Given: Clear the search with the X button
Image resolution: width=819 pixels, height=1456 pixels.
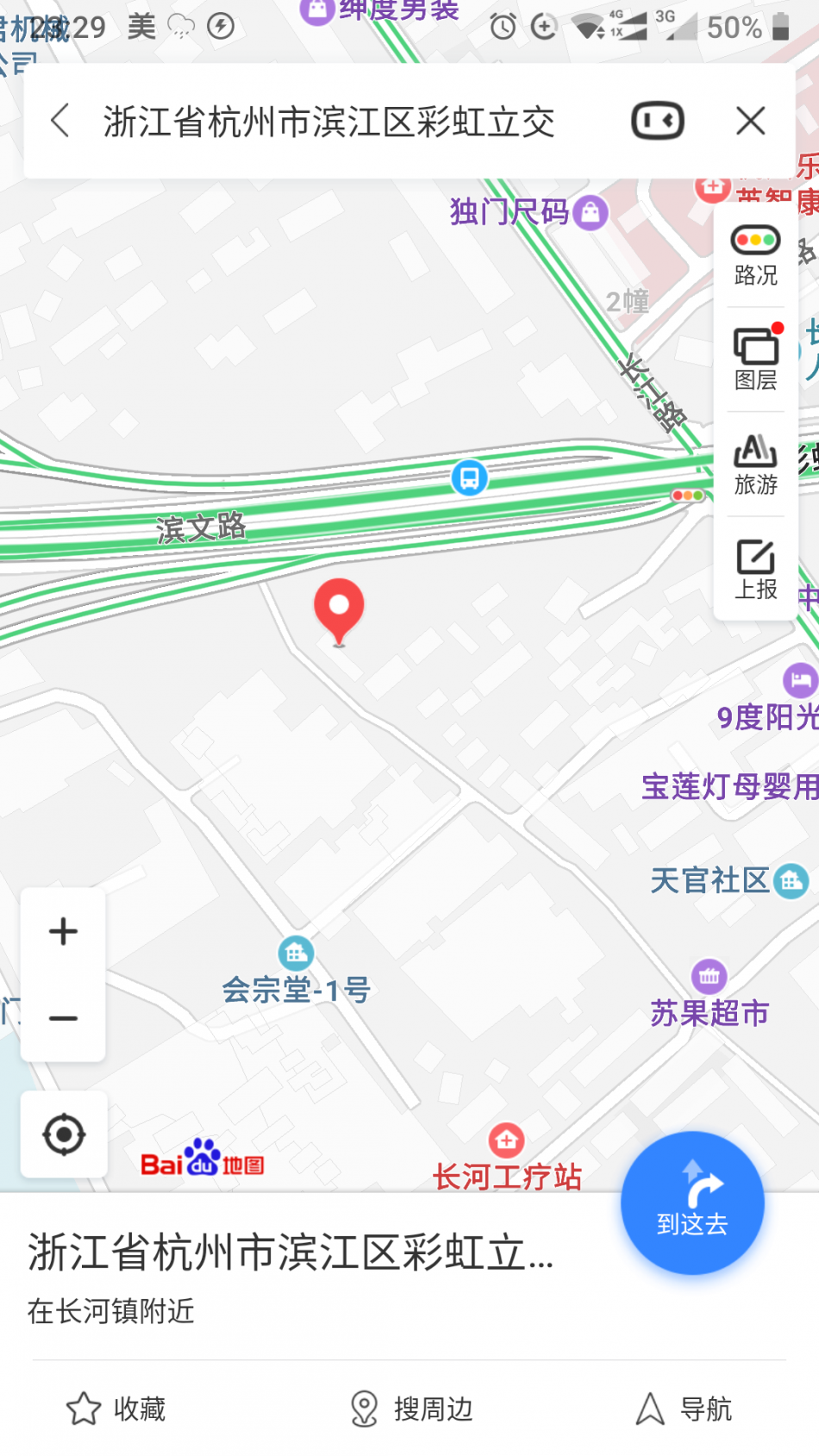Looking at the screenshot, I should [x=751, y=121].
